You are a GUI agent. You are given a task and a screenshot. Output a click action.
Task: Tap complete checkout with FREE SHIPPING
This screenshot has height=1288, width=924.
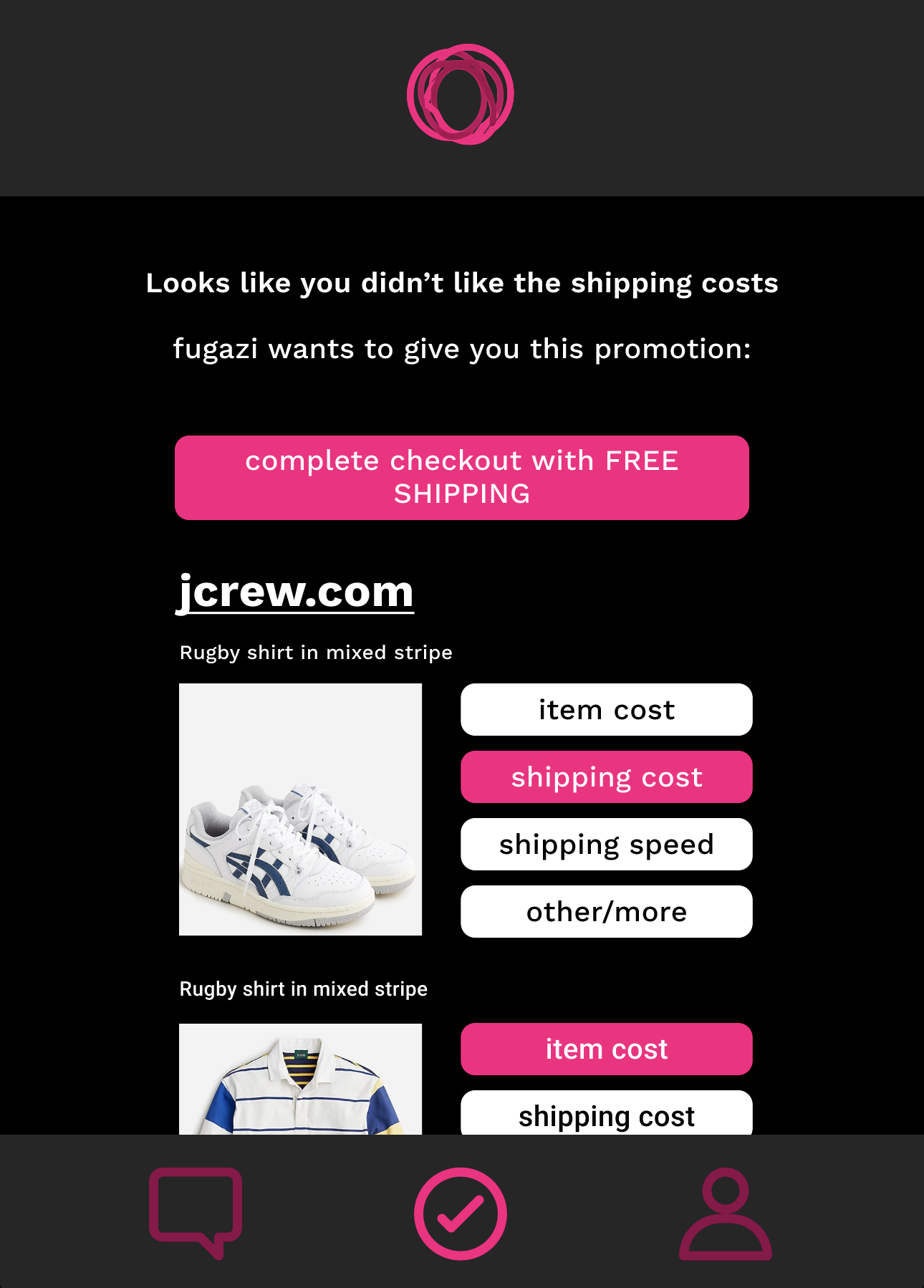462,477
